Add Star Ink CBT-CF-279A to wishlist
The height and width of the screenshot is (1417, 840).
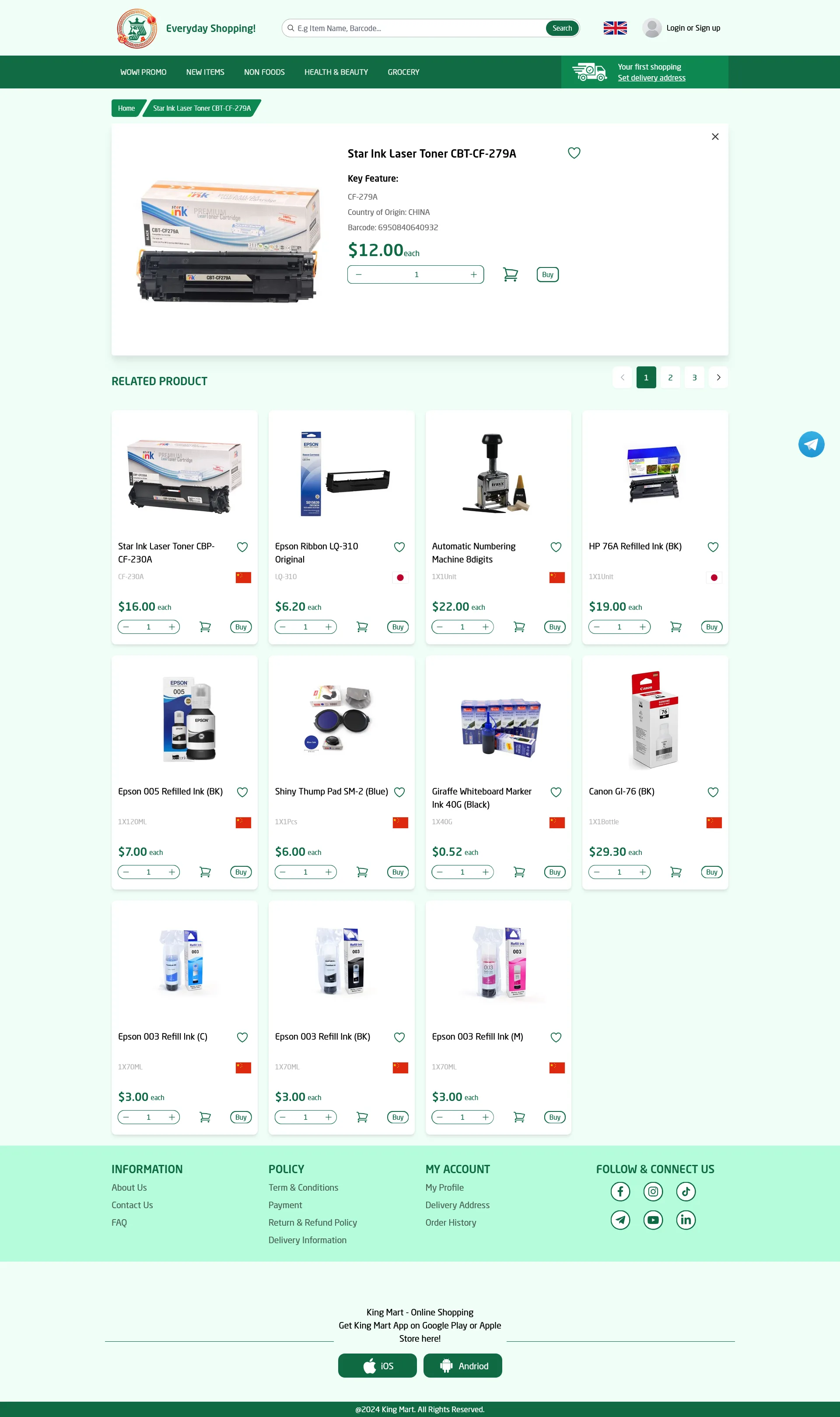point(574,154)
